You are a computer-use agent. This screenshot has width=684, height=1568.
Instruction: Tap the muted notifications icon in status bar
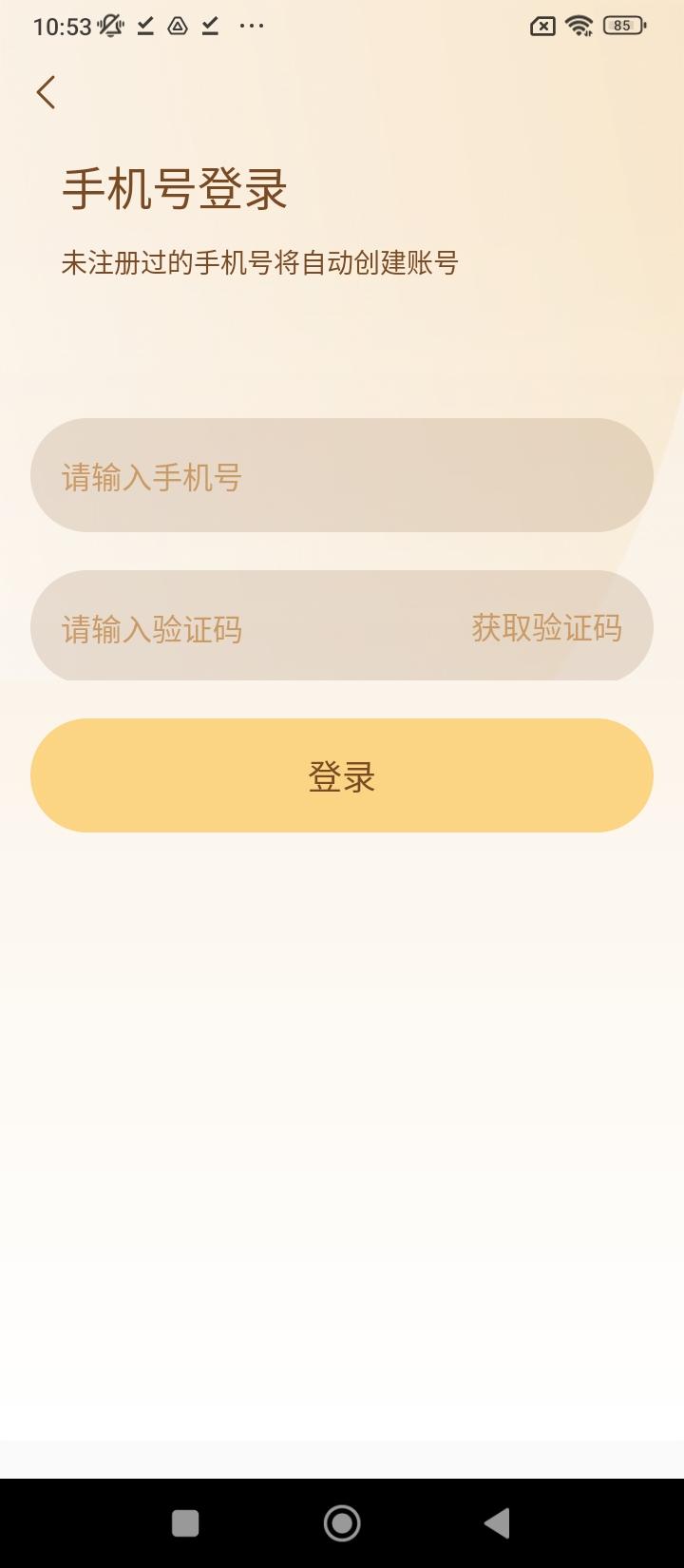[x=111, y=26]
